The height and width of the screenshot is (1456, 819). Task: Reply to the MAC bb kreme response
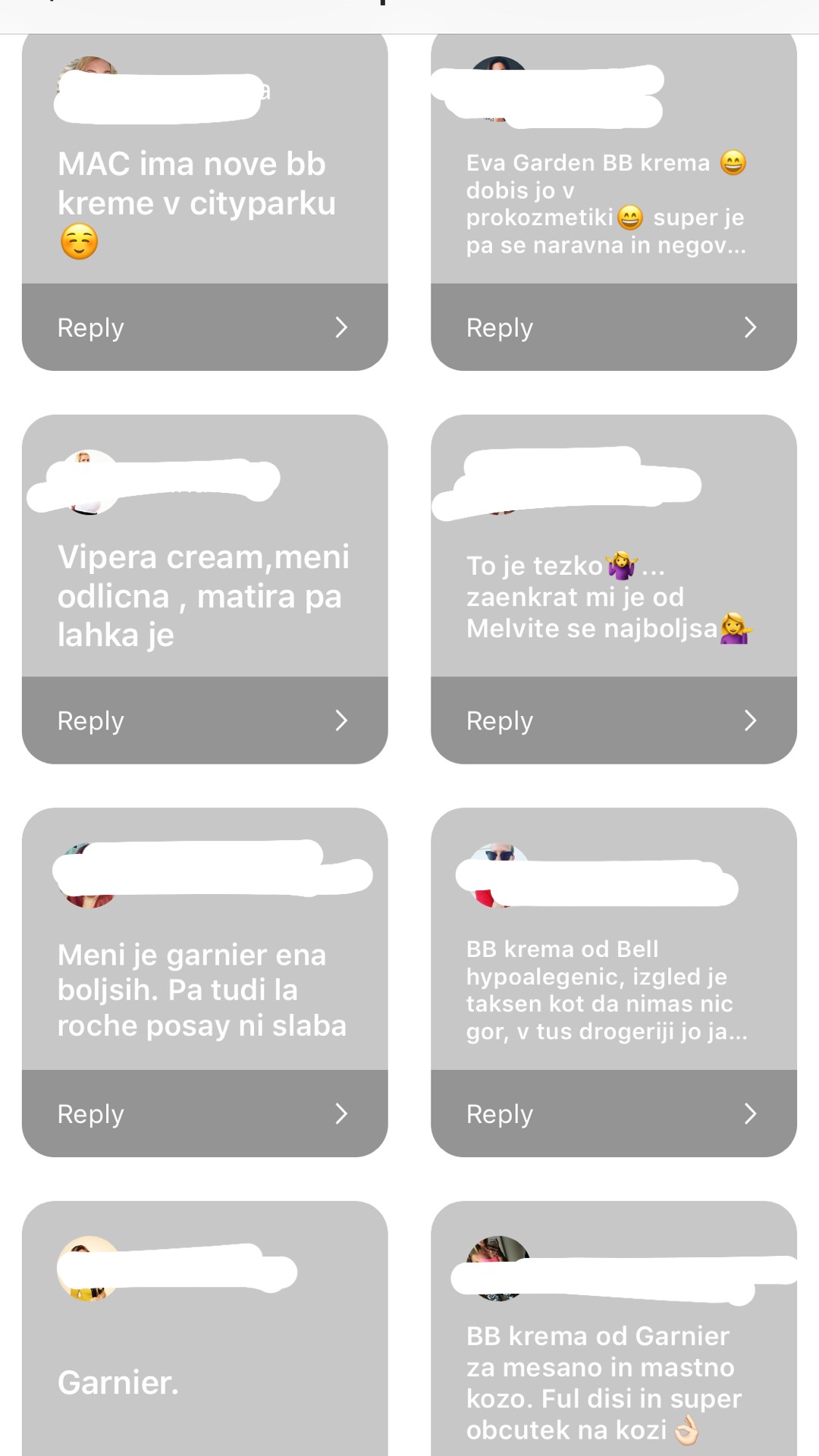pos(204,328)
